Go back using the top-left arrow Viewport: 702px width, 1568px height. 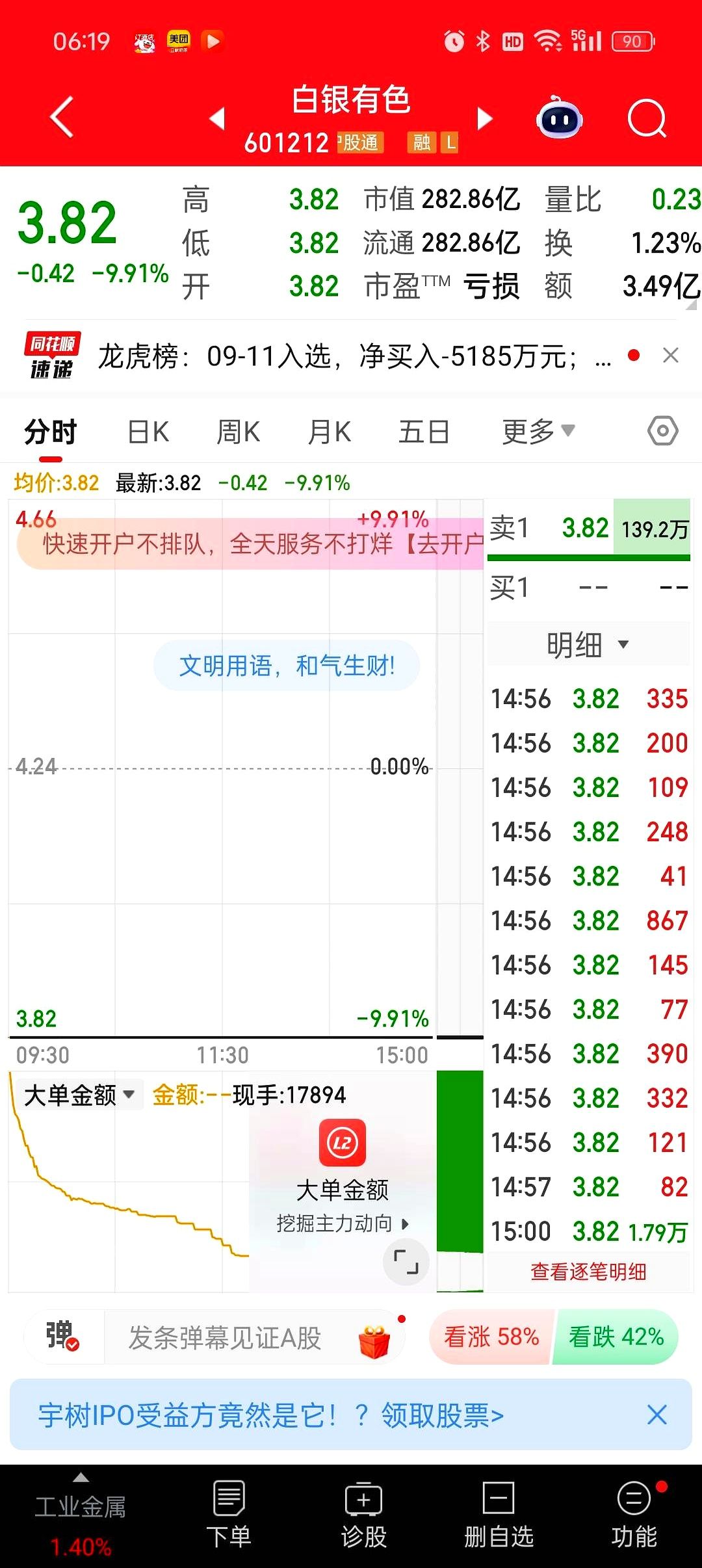point(62,118)
